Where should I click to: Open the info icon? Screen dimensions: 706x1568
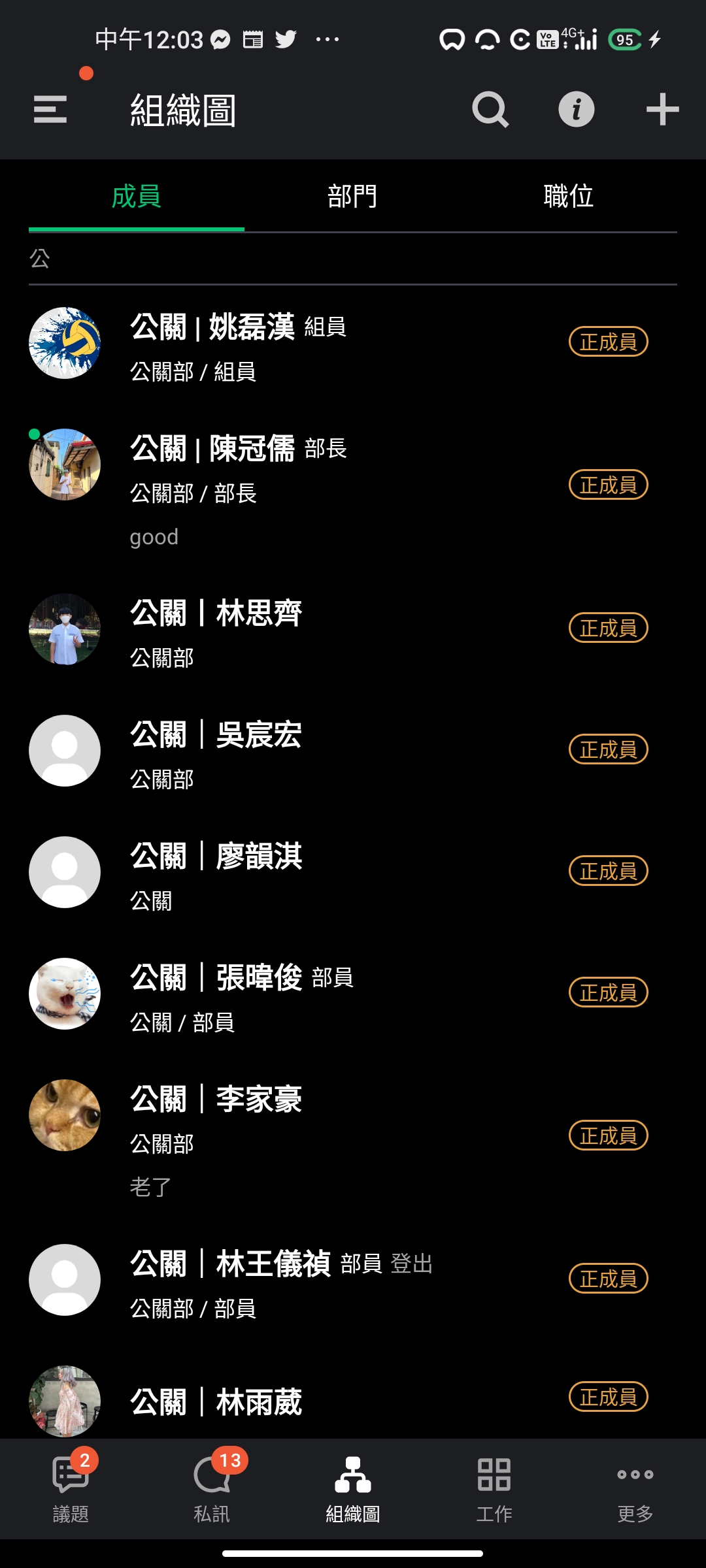[576, 109]
